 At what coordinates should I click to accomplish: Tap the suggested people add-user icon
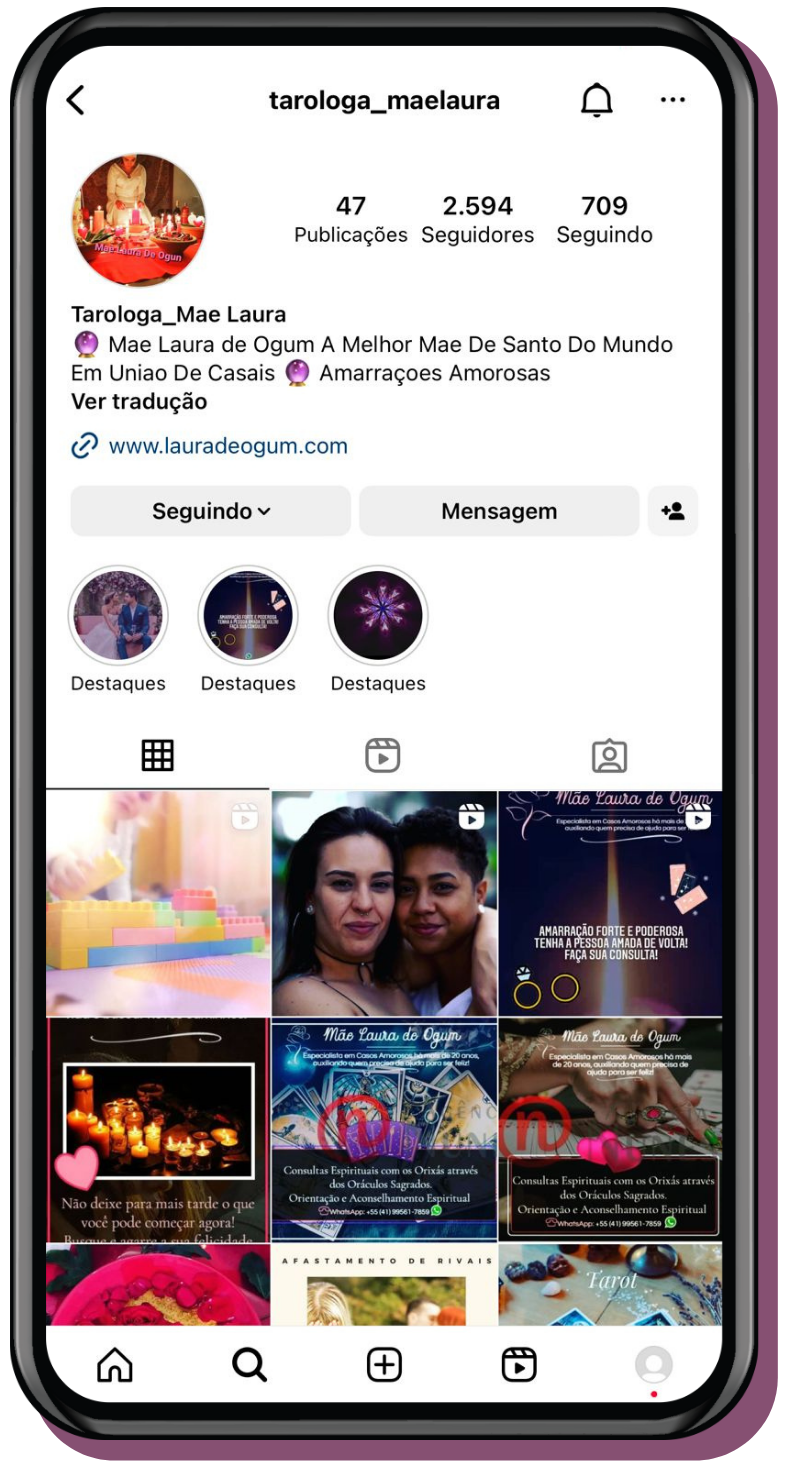tap(673, 511)
